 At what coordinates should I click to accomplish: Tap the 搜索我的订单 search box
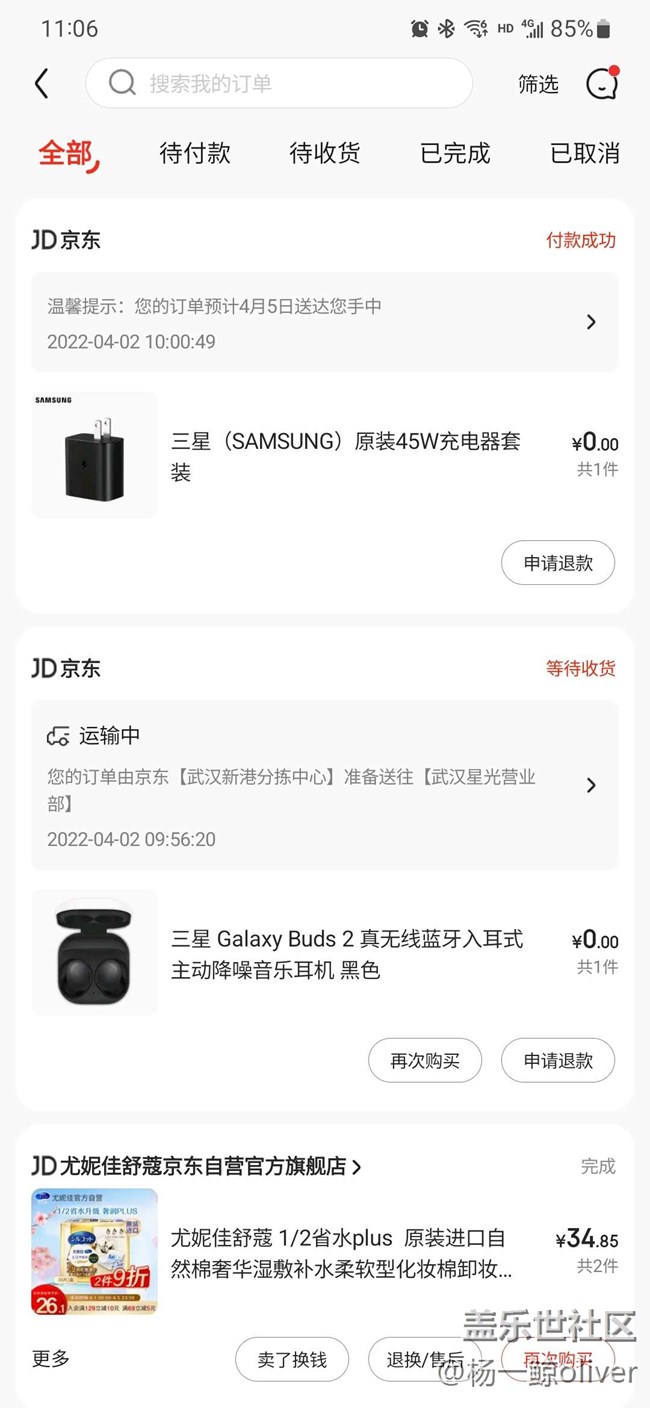278,83
